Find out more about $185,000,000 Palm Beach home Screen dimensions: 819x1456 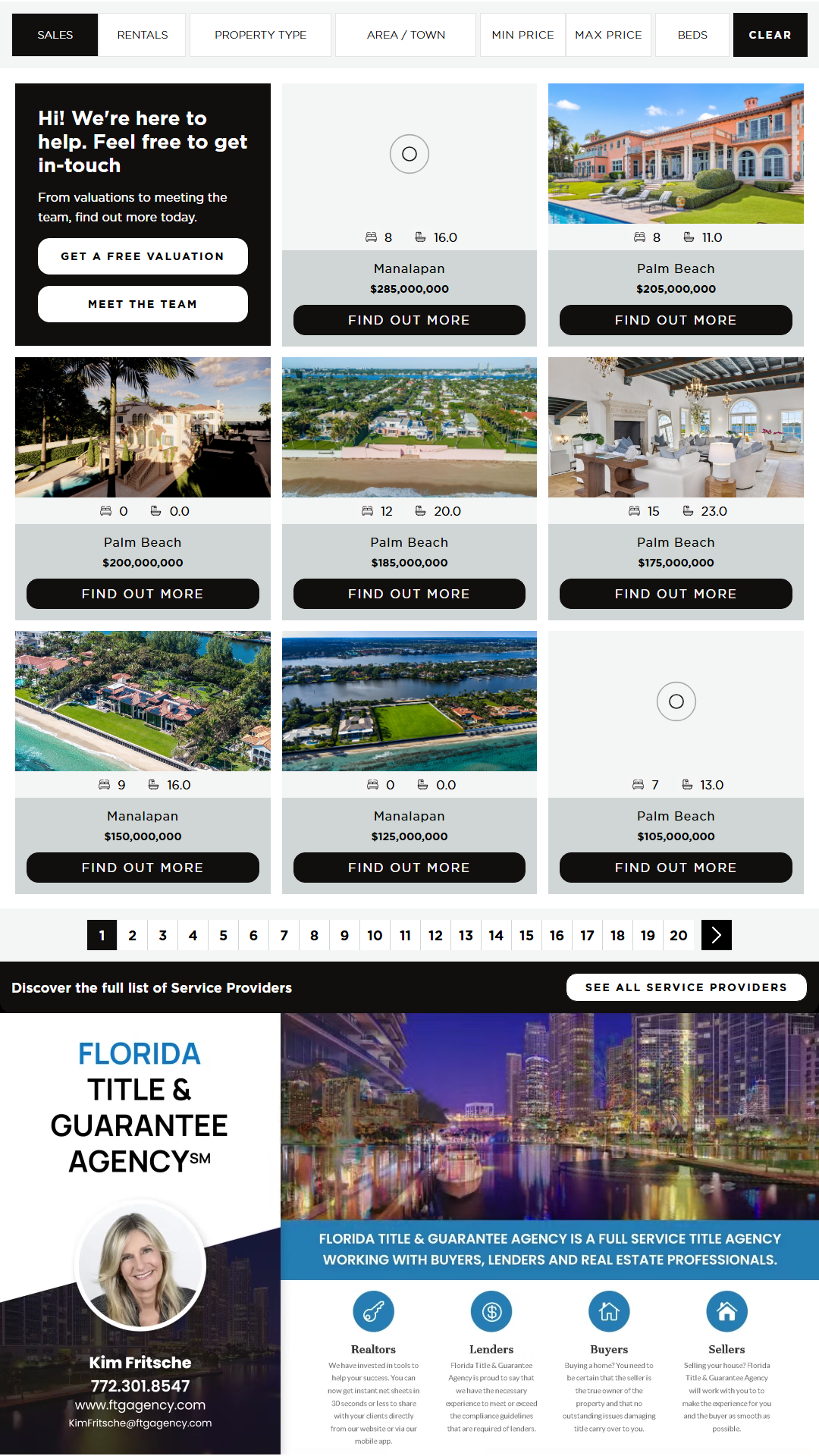tap(409, 594)
